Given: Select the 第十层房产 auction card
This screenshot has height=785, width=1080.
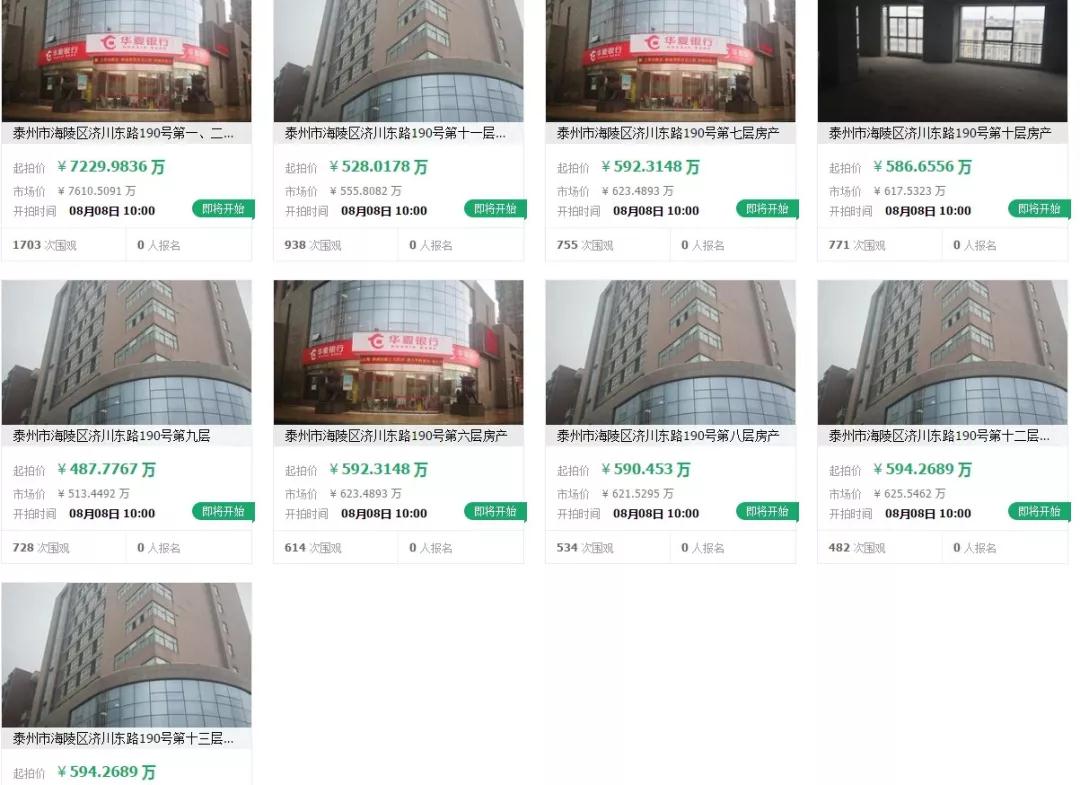Looking at the screenshot, I should pos(940,132).
